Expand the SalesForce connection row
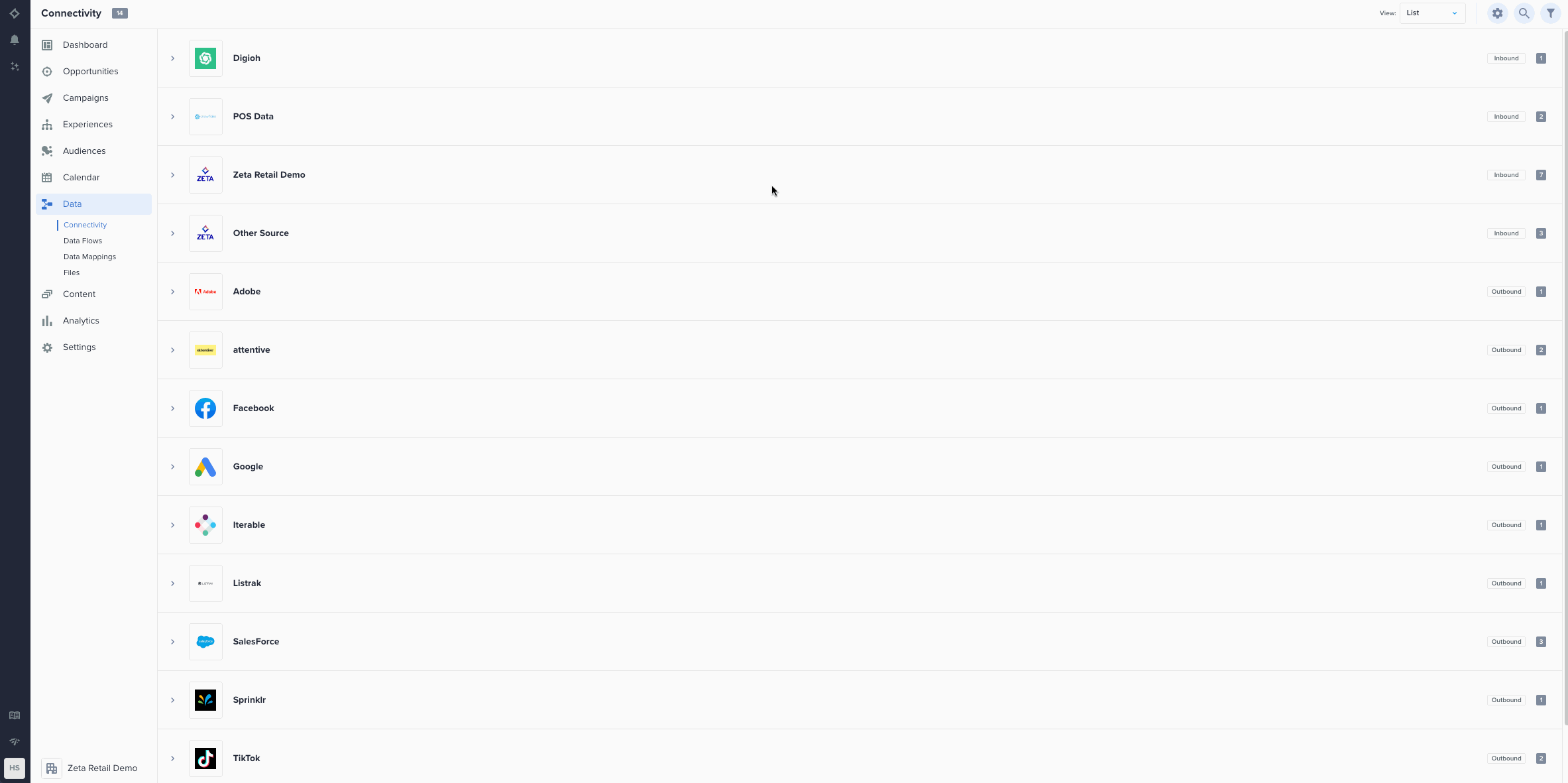 pyautogui.click(x=172, y=642)
